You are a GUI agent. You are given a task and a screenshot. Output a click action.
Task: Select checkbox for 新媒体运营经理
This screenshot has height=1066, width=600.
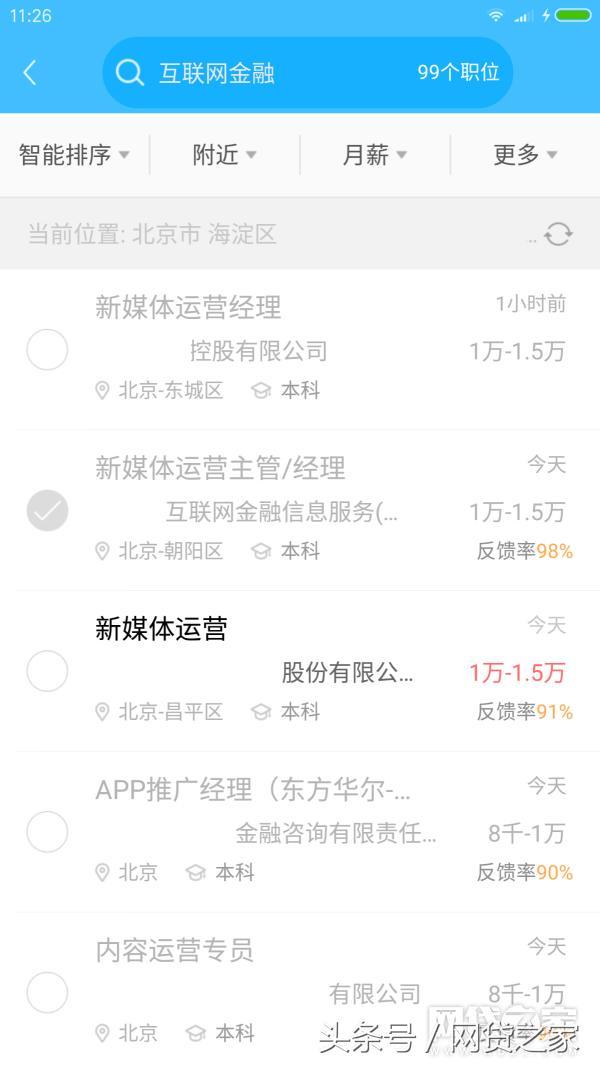(x=47, y=350)
